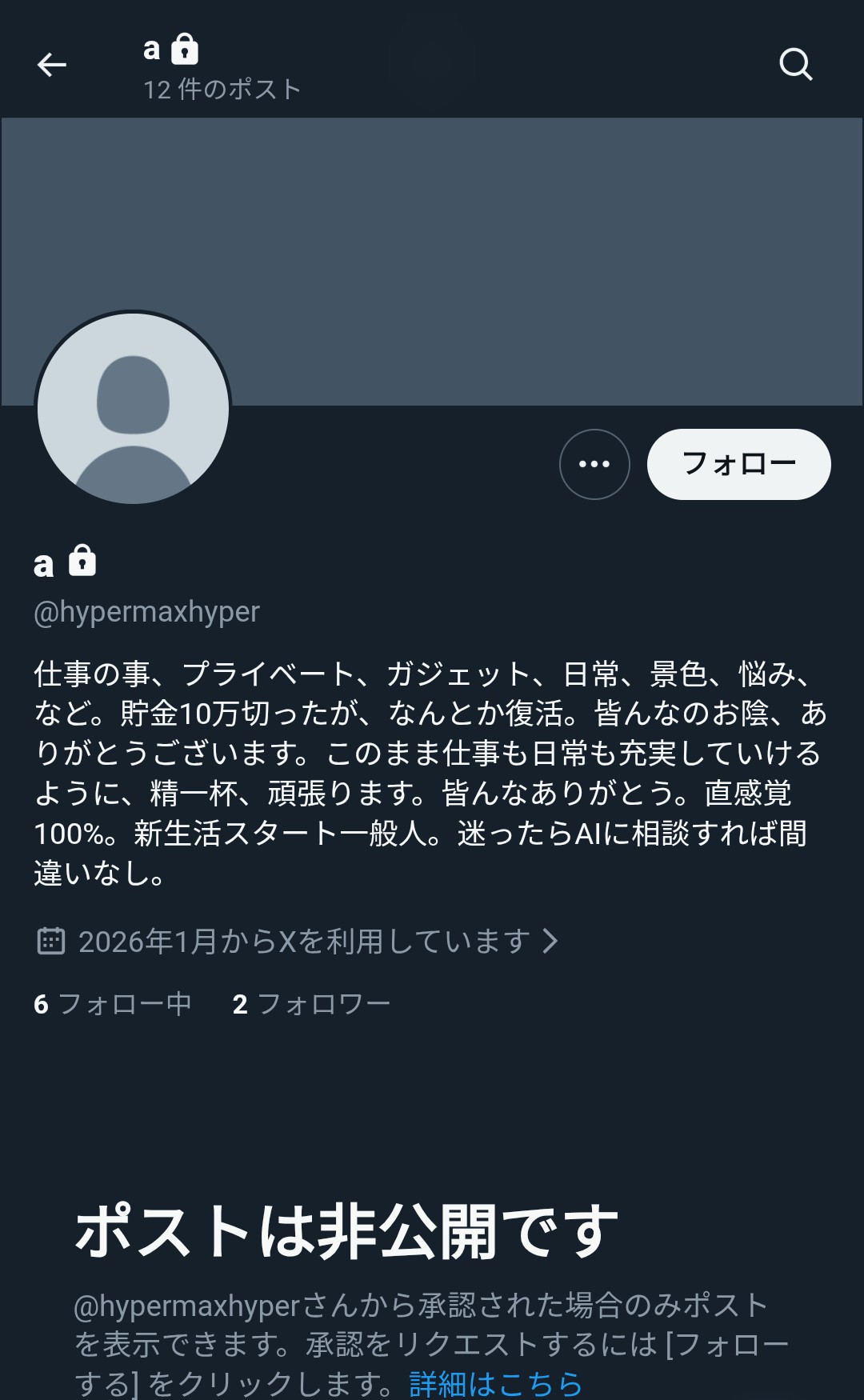This screenshot has width=864, height=1400.
Task: Open the 詳細はこちら link
Action: pos(495,1383)
